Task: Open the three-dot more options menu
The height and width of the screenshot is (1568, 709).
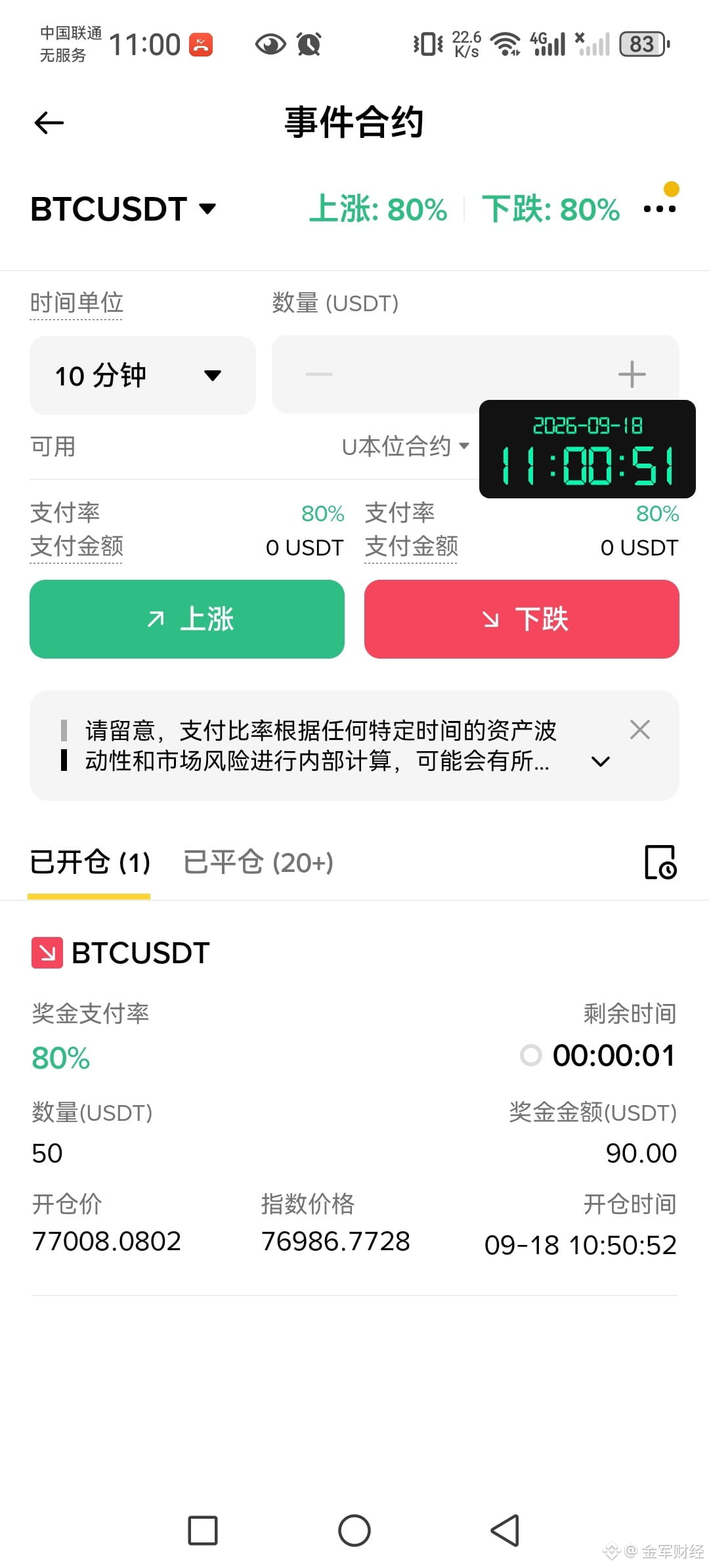Action: pyautogui.click(x=660, y=209)
